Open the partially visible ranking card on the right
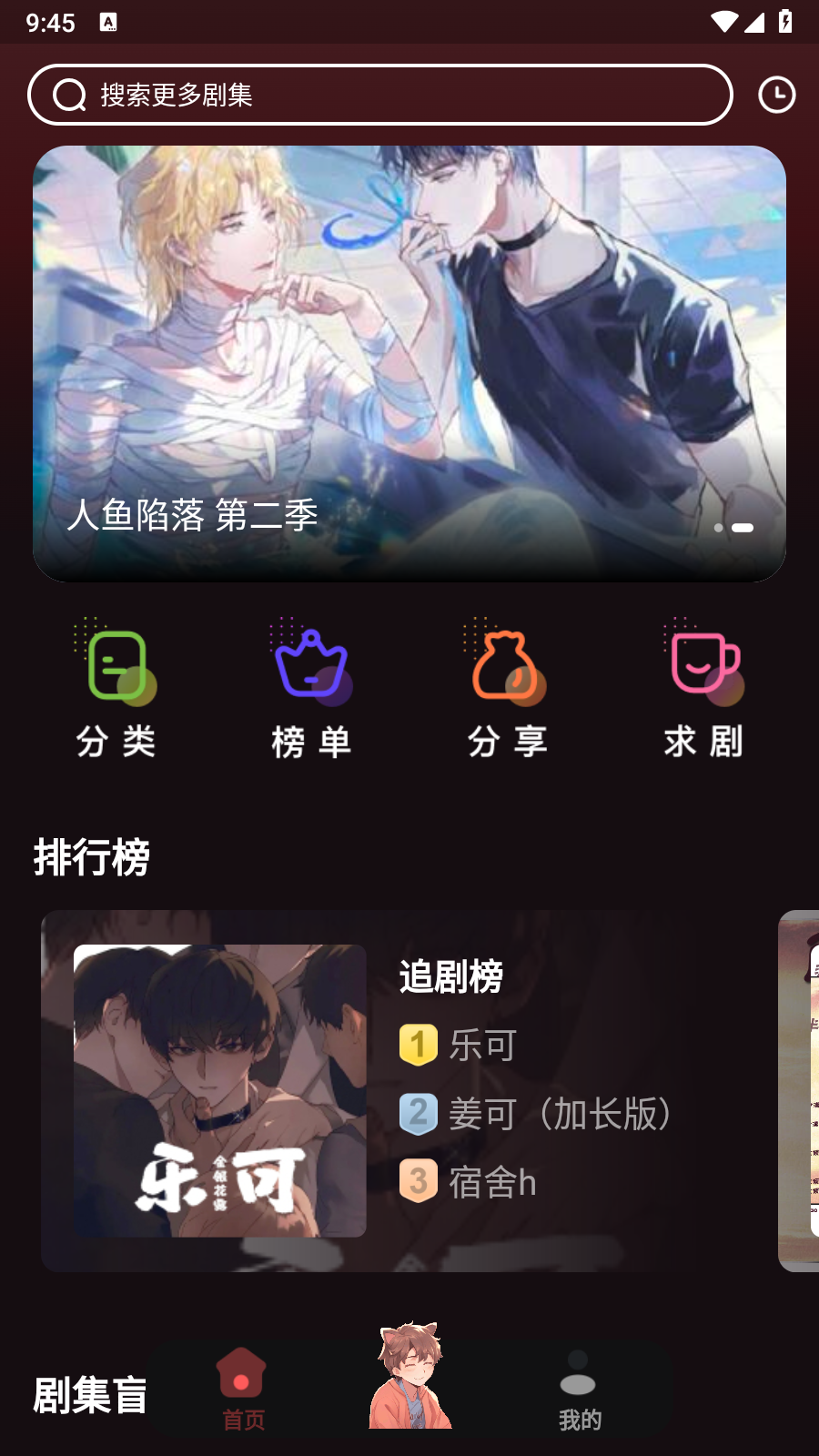 click(799, 1090)
